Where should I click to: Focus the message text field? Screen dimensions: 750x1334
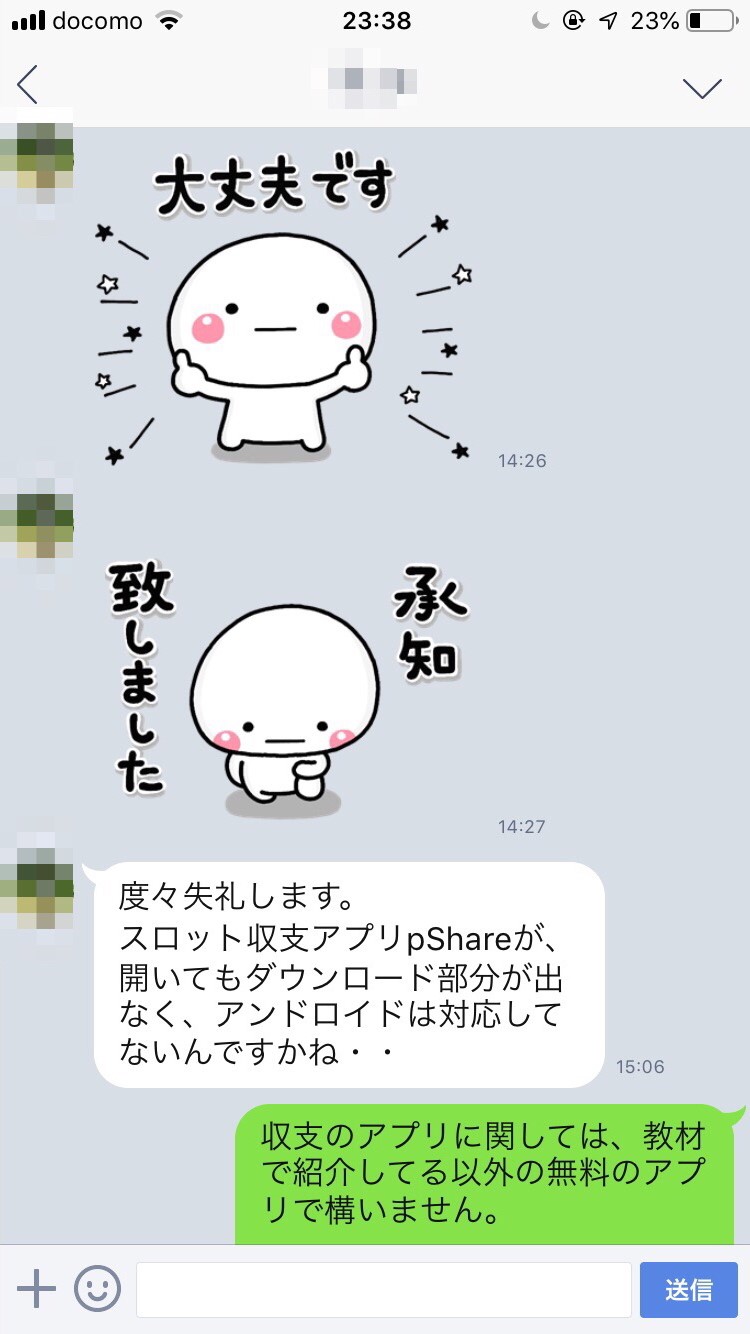383,1290
